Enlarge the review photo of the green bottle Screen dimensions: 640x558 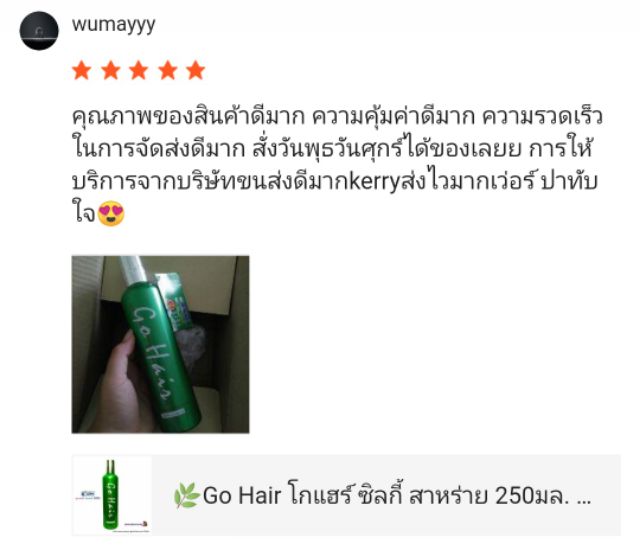[x=160, y=344]
